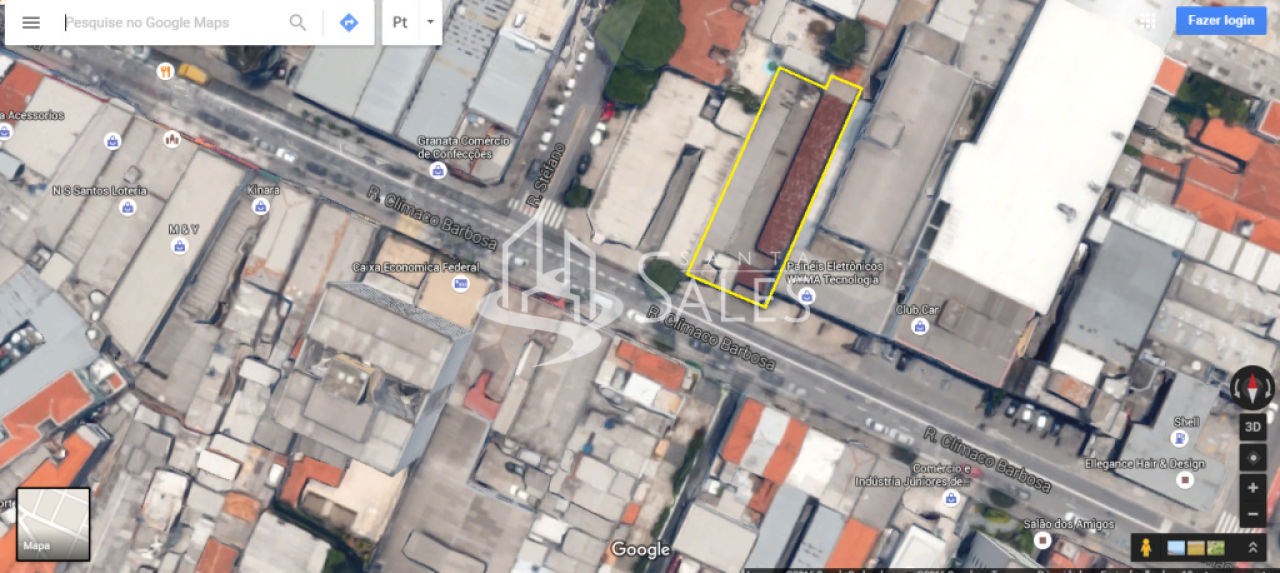The image size is (1280, 573).
Task: Reset orientation with the compass
Action: [1252, 386]
